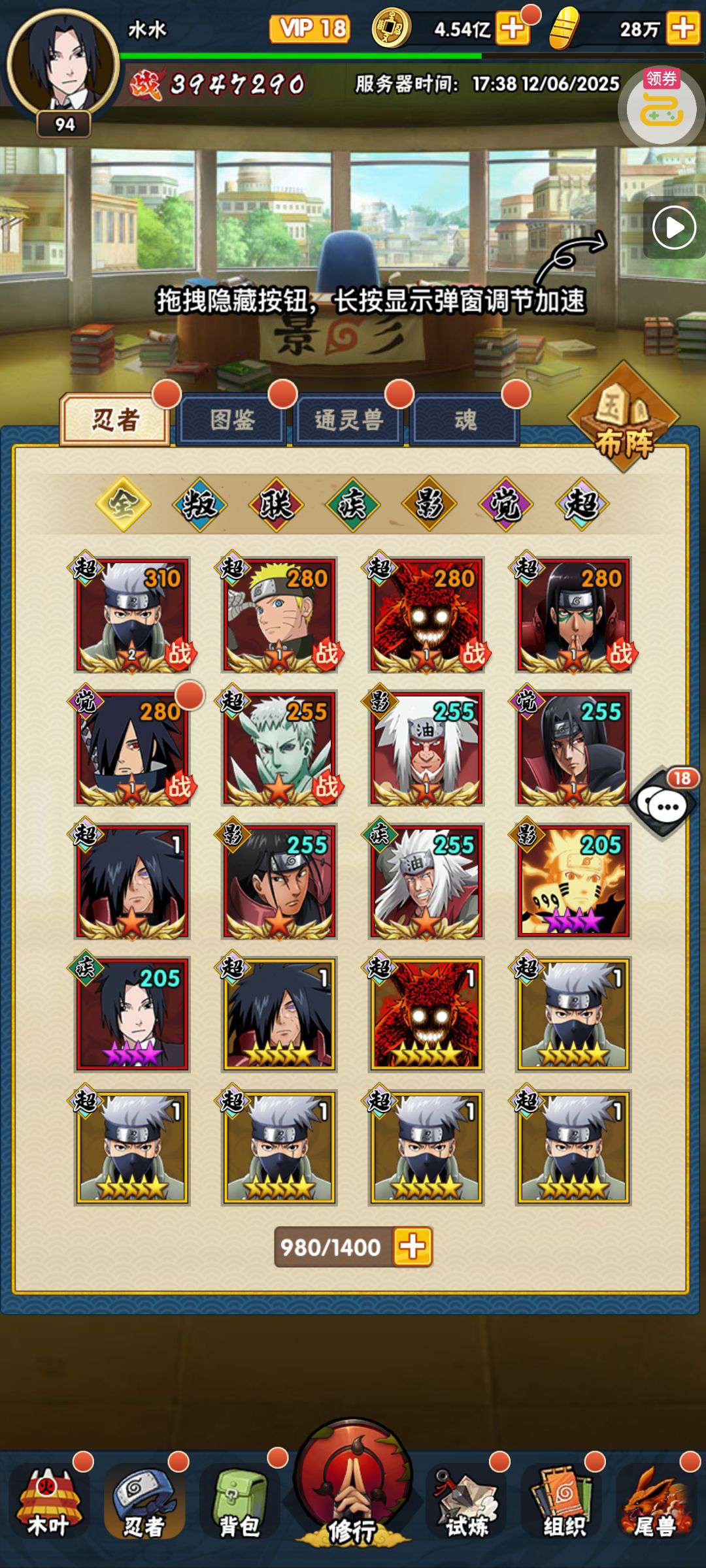Switch to the 魂 tab

pos(465,420)
